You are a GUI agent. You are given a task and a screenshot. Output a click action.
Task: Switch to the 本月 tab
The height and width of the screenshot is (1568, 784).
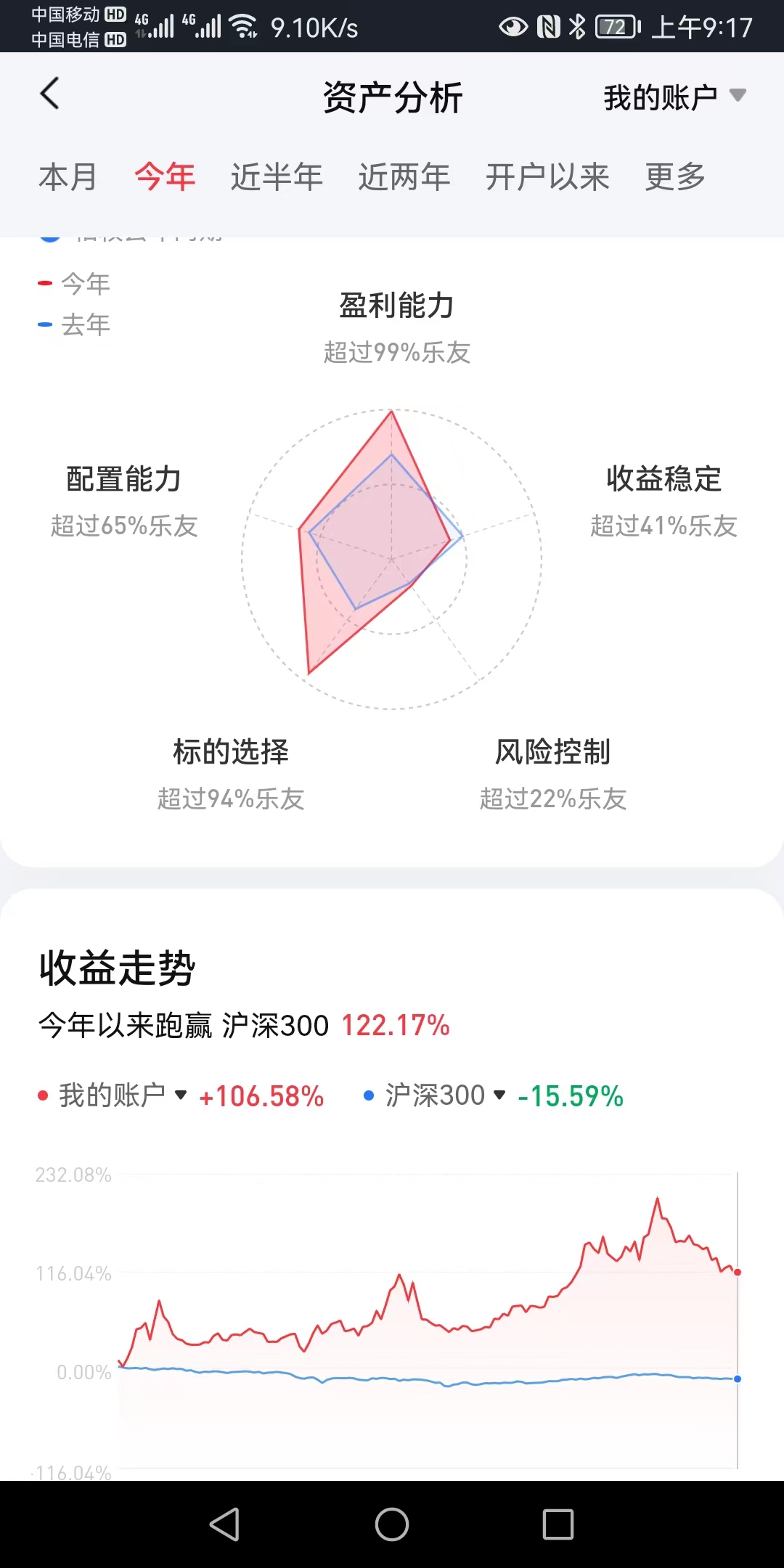(x=68, y=177)
